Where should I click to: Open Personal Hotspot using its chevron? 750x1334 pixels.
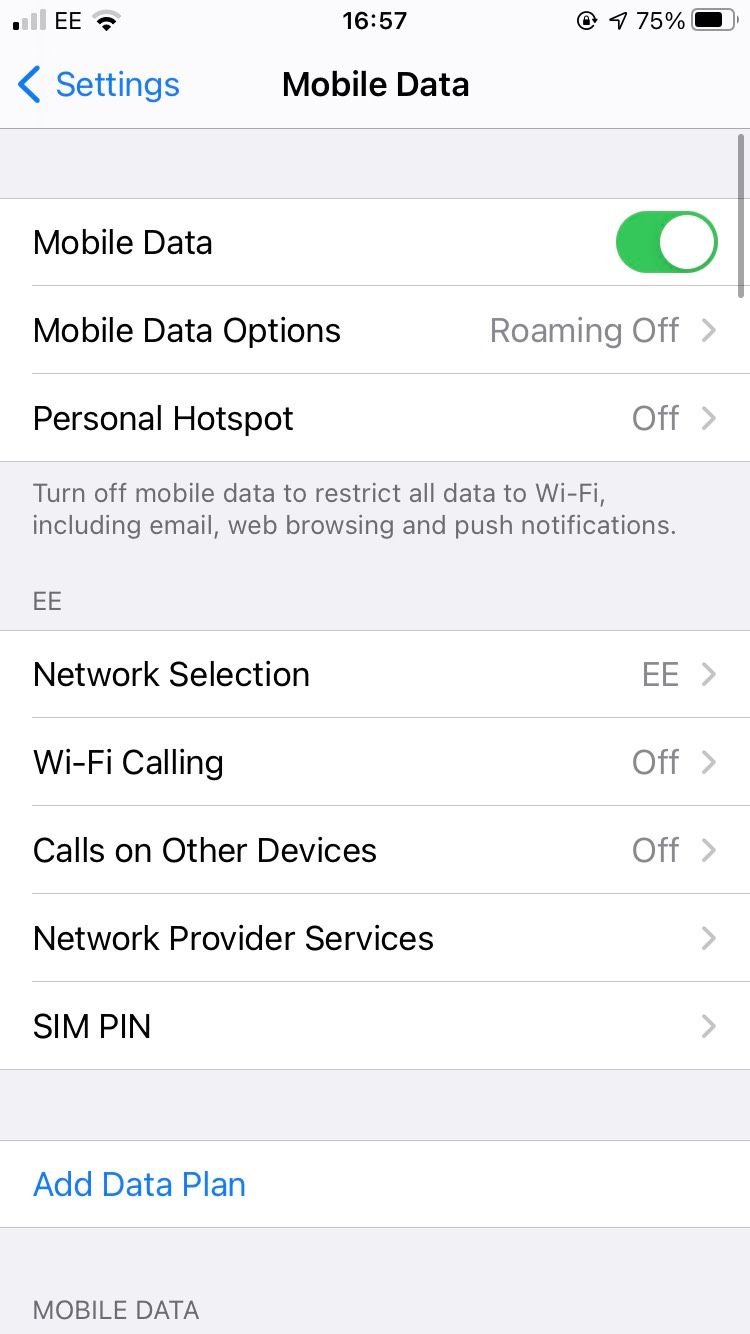710,418
